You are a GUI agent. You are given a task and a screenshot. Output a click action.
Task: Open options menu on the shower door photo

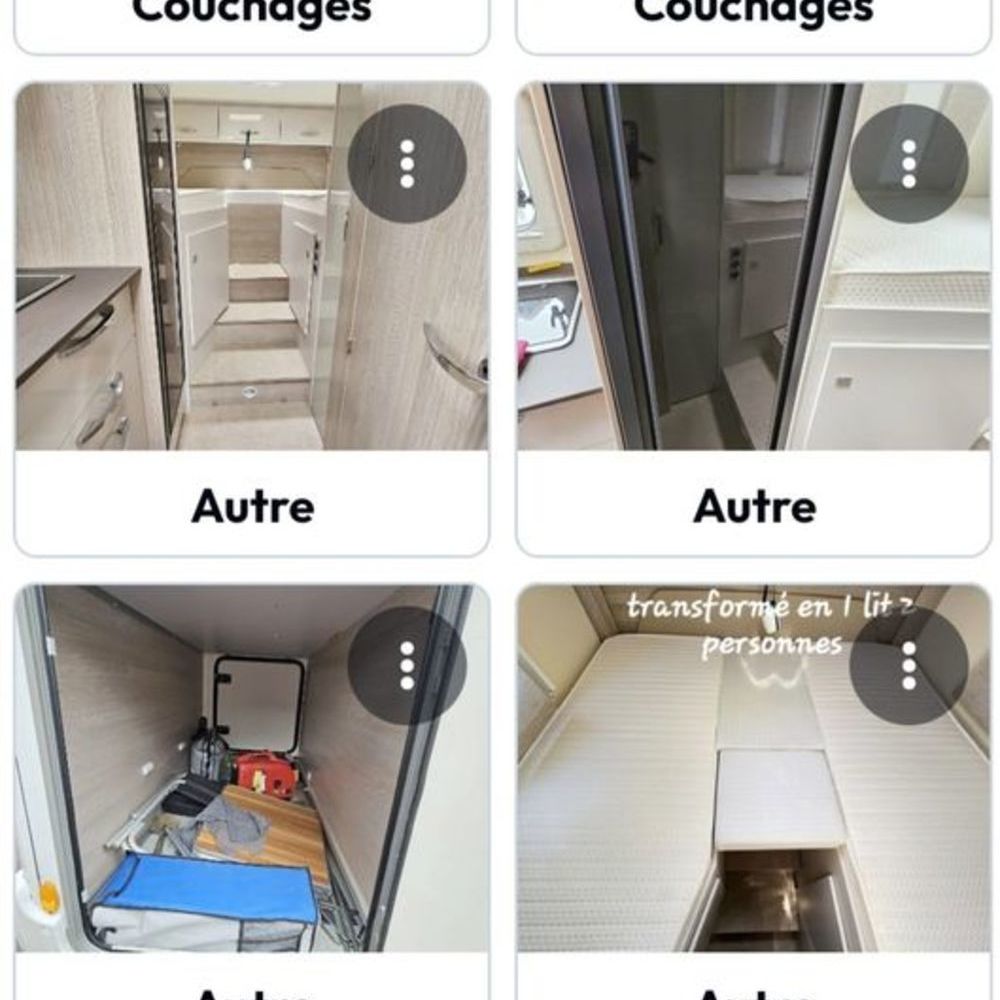[909, 163]
